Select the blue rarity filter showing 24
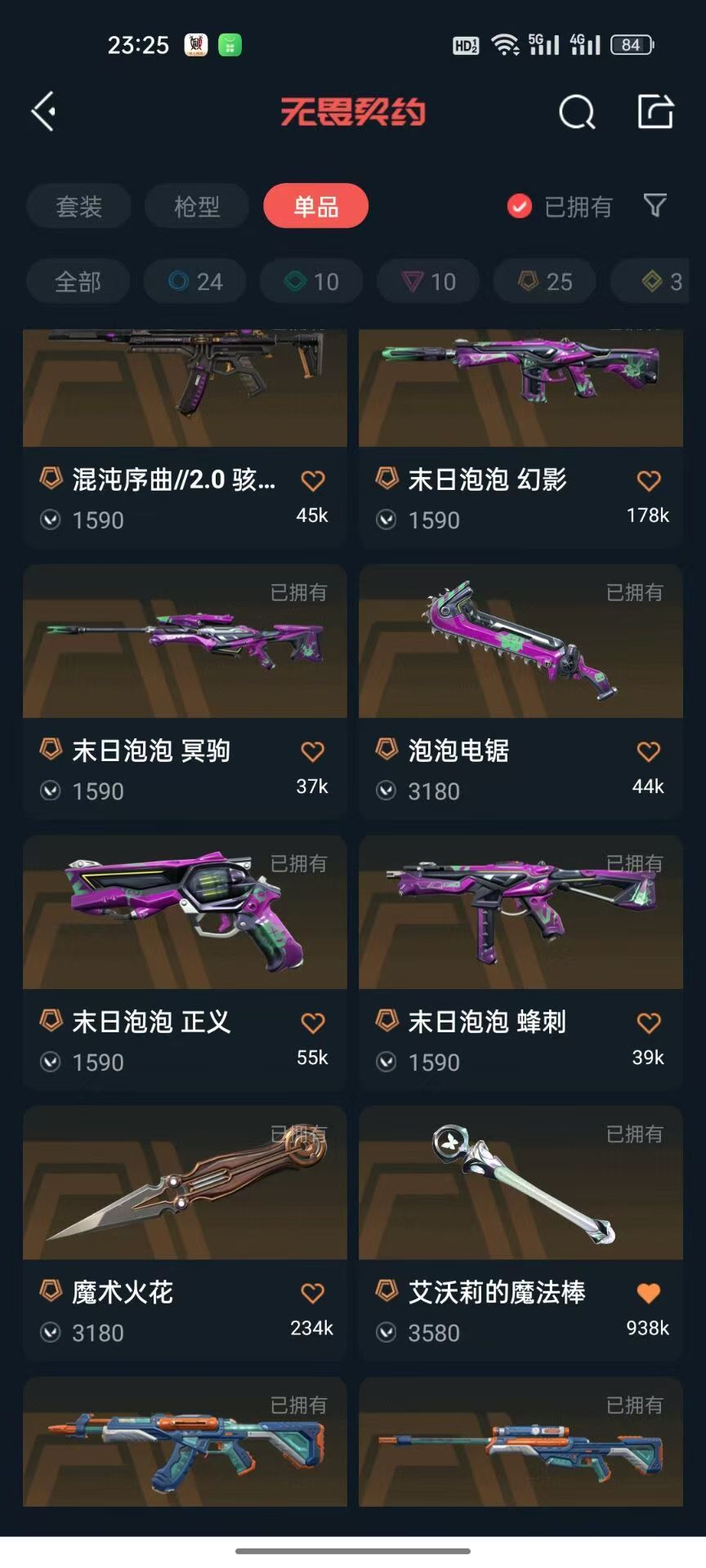This screenshot has width=706, height=1568. click(x=194, y=281)
